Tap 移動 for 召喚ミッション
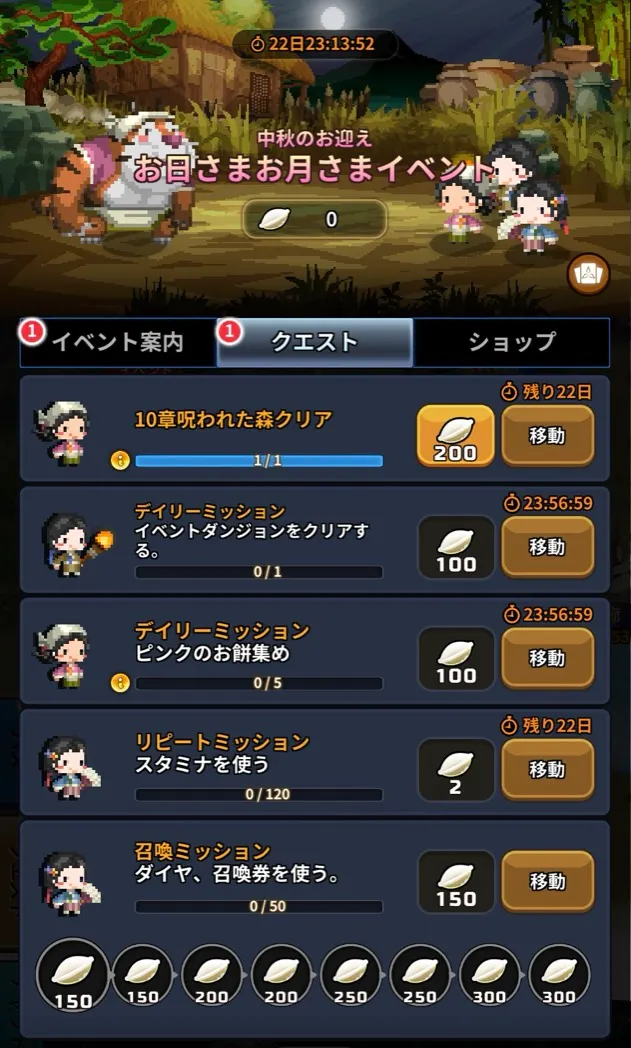The image size is (631, 1048). (x=547, y=881)
